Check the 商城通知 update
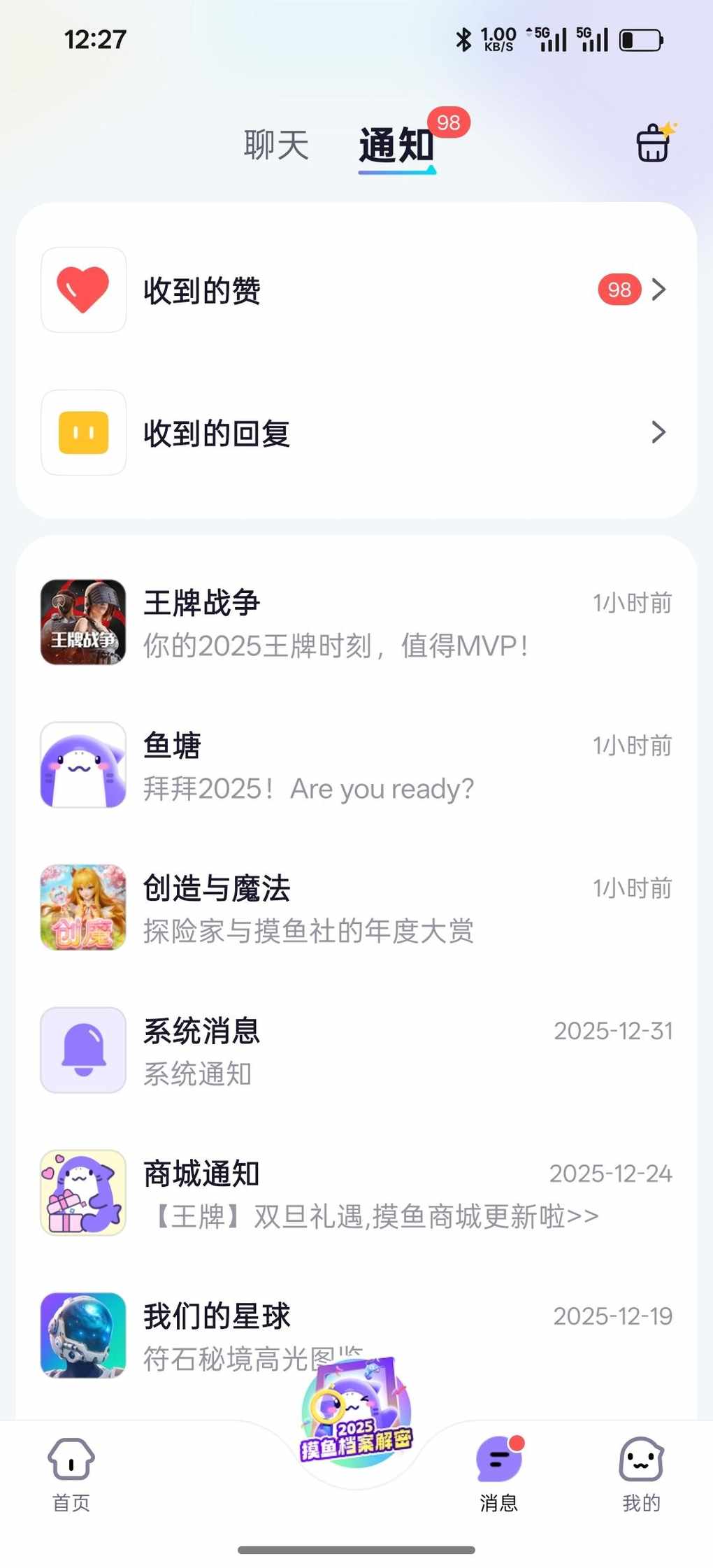Image resolution: width=713 pixels, height=1568 pixels. 356,1194
